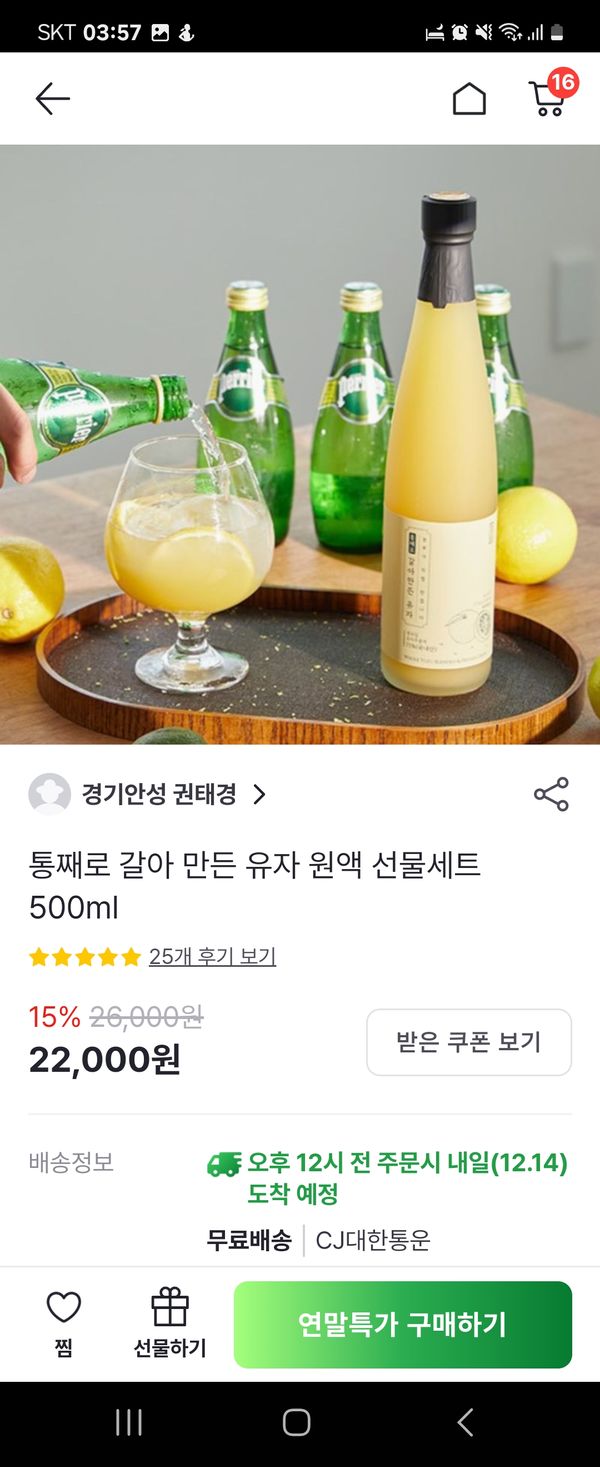Share this yuja product
Screen dimensions: 600x1467
[551, 794]
